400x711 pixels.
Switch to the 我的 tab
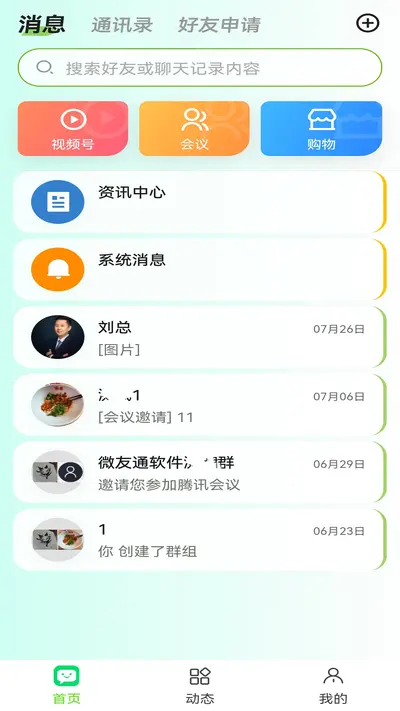click(333, 685)
